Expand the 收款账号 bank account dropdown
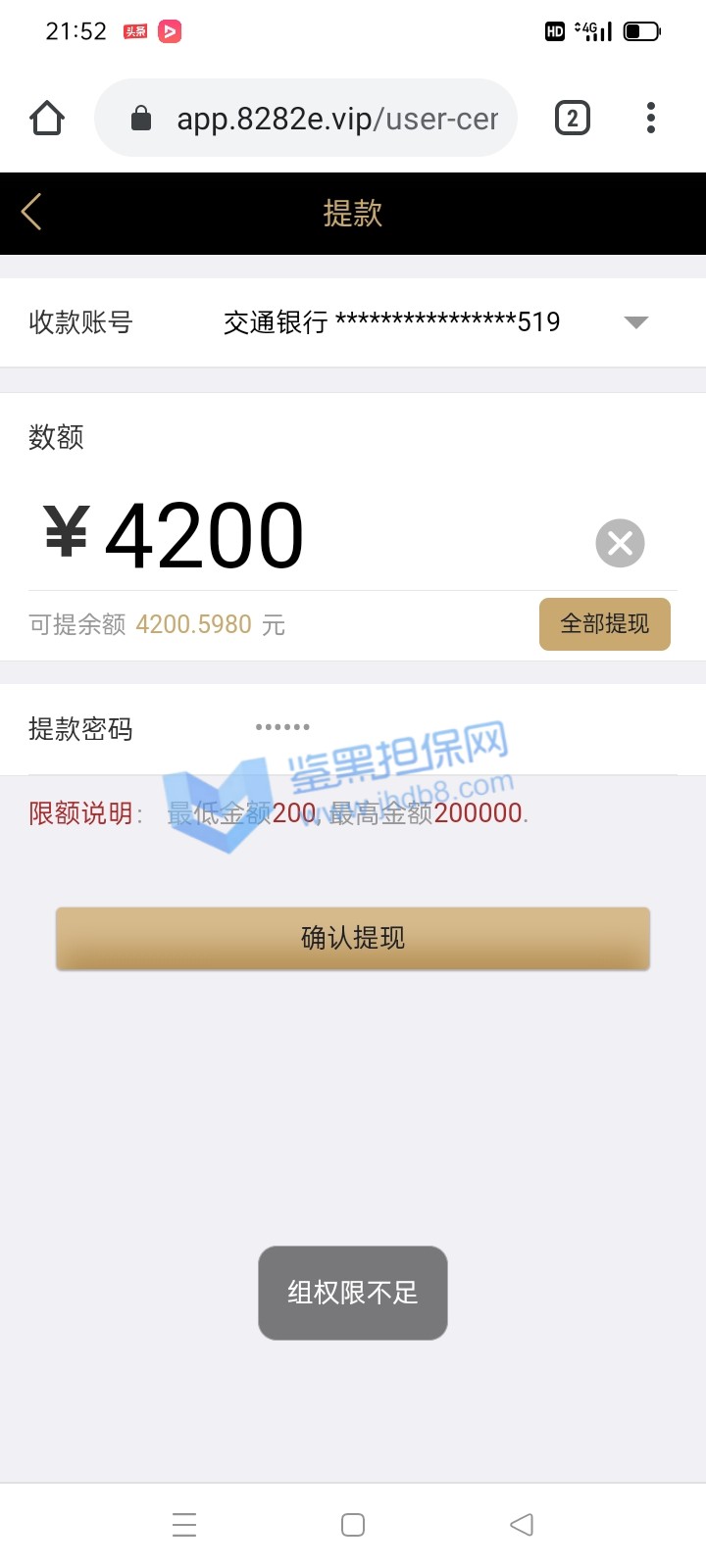The image size is (706, 1568). (635, 322)
